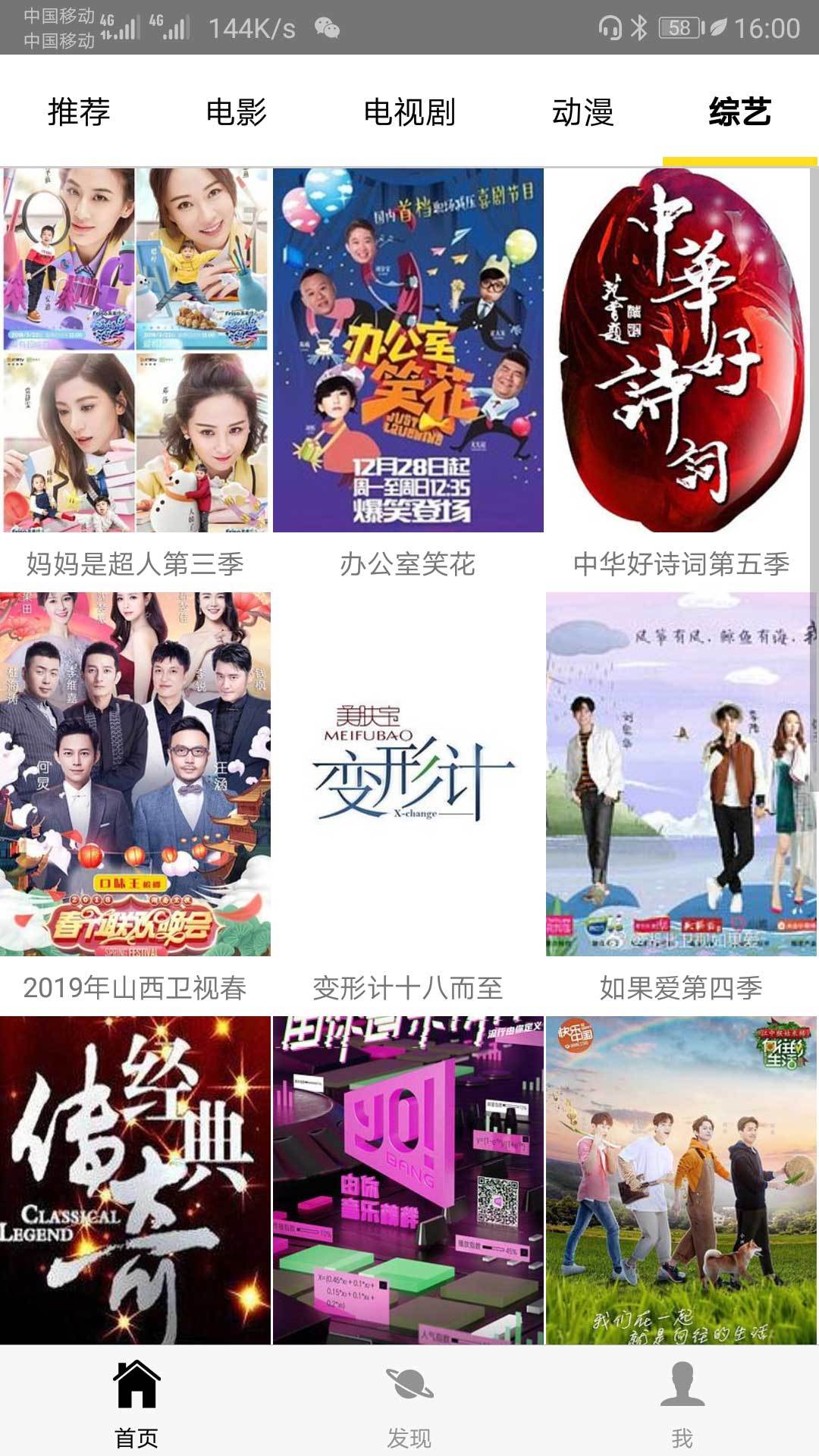
Task: Switch to the 电影 tab
Action: [x=236, y=112]
